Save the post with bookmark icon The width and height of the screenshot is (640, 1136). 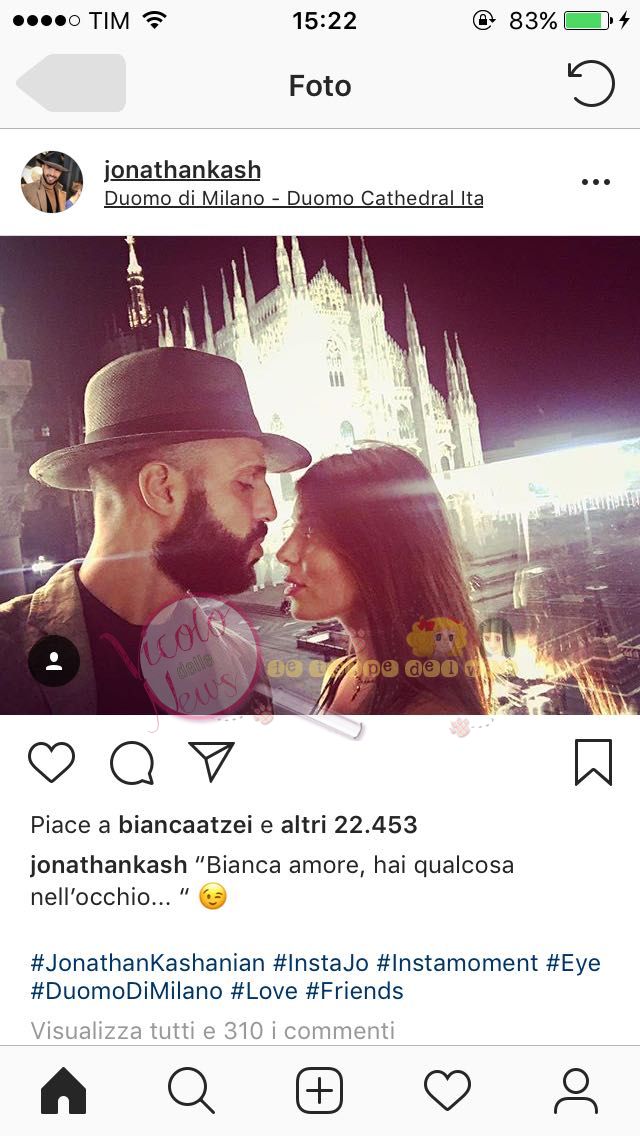click(593, 763)
